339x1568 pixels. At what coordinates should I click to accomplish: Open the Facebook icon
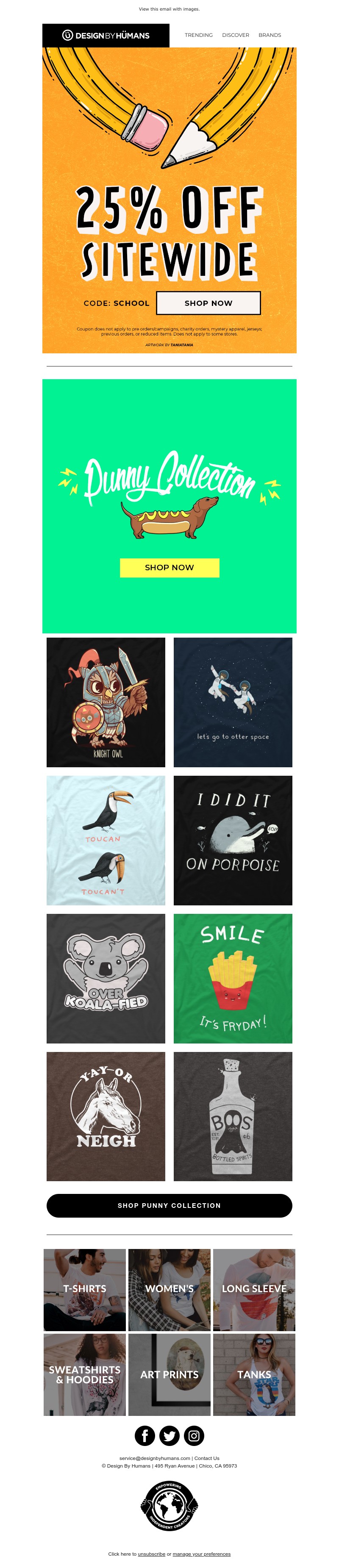coord(145,1436)
